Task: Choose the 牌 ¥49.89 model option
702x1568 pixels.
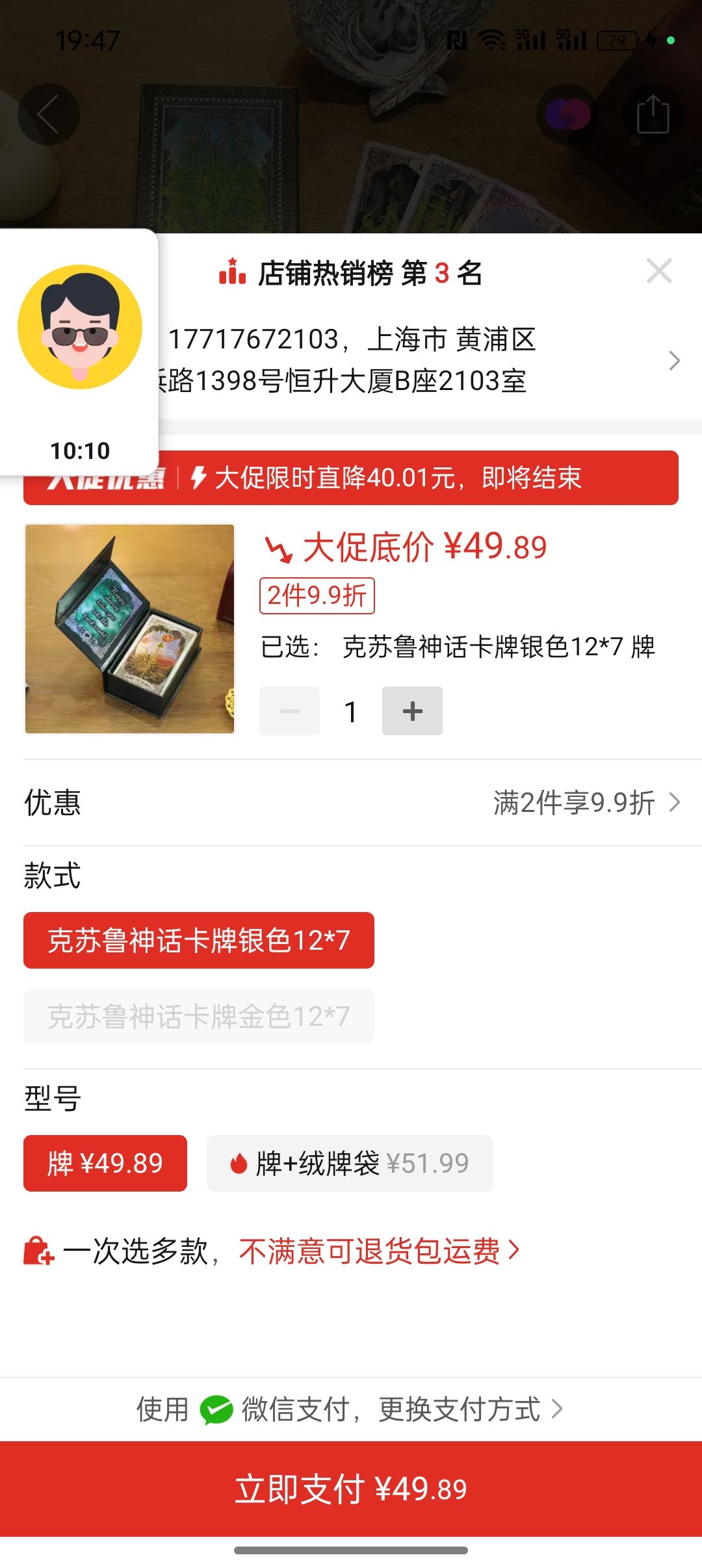Action: (105, 1163)
